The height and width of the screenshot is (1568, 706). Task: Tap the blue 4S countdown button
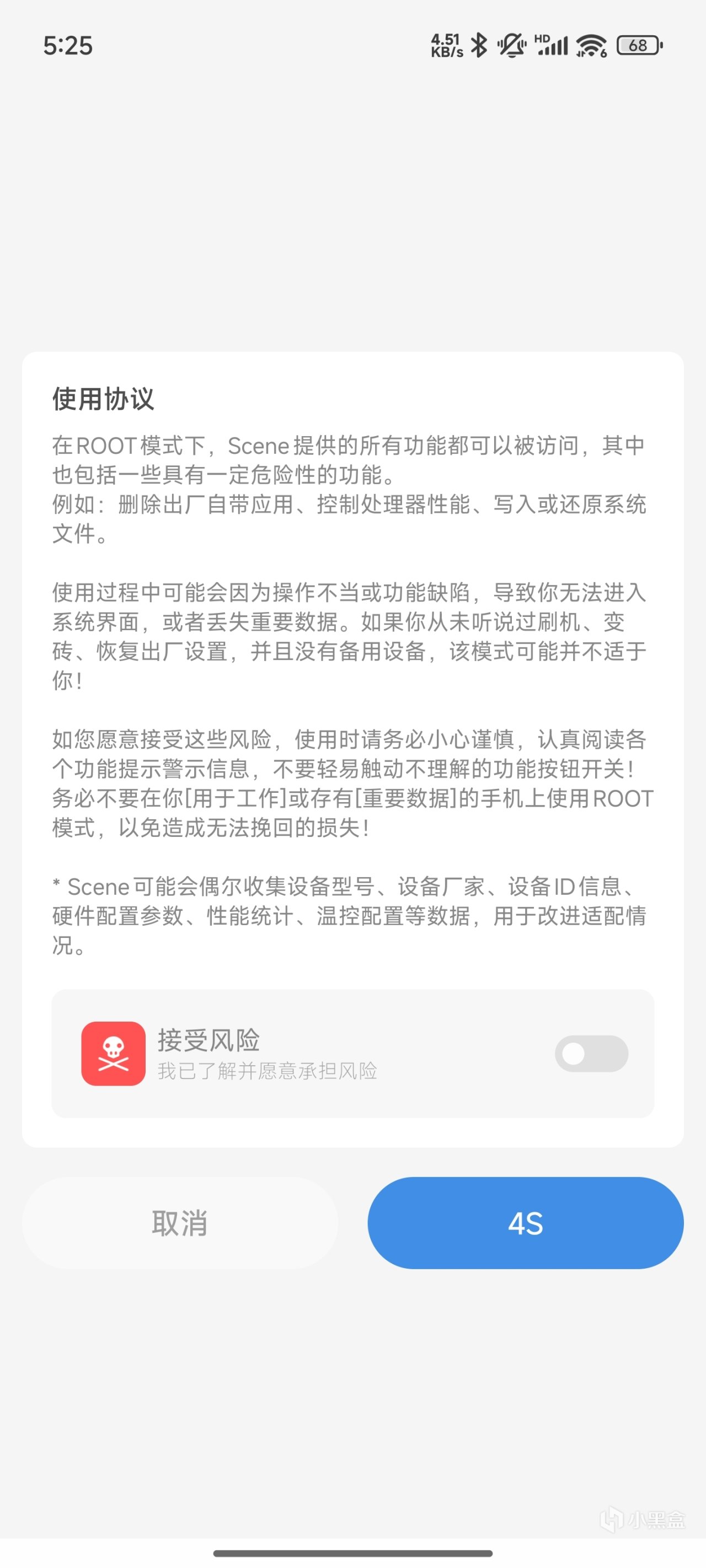pyautogui.click(x=525, y=1223)
